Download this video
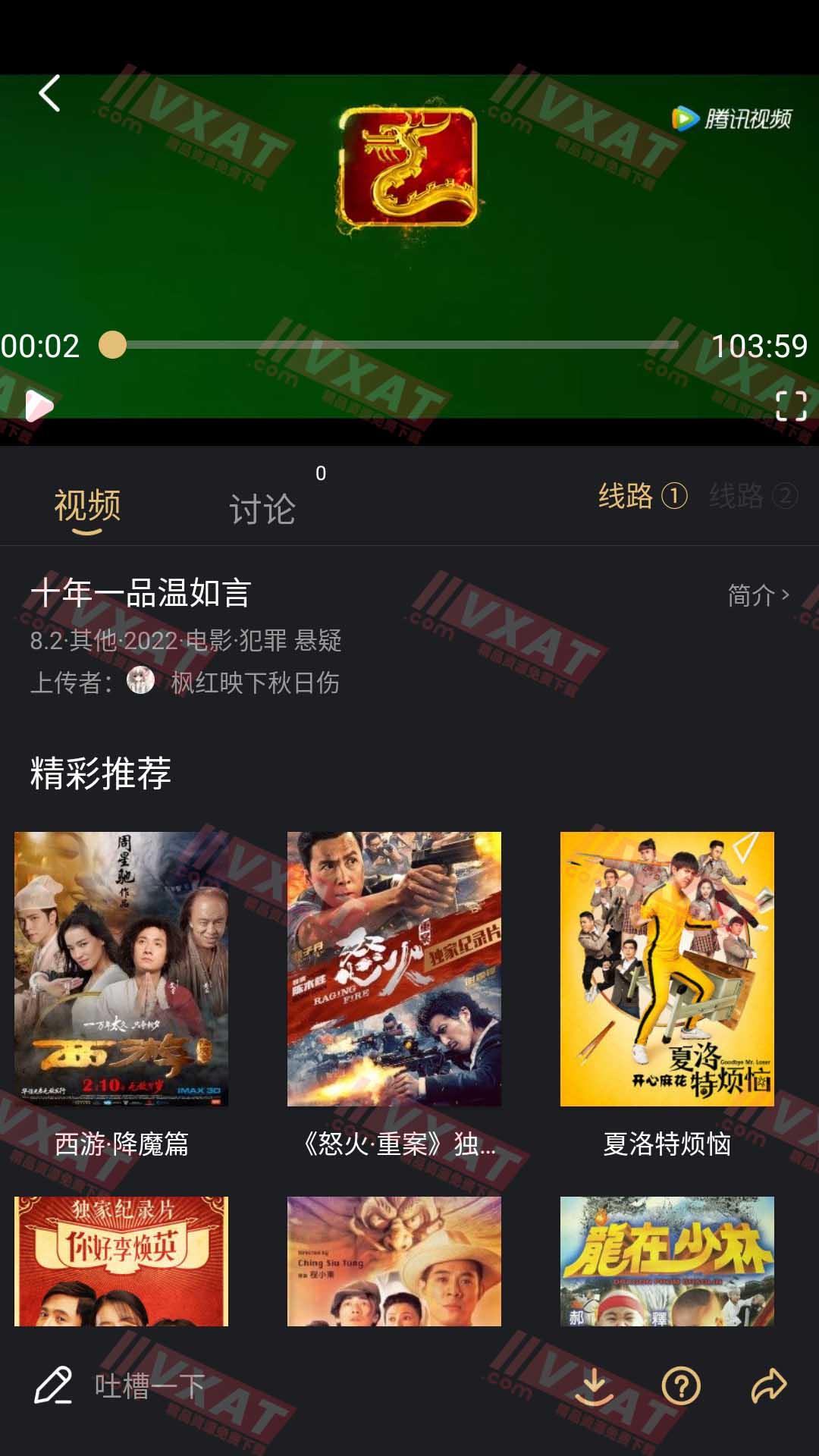The height and width of the screenshot is (1456, 819). click(595, 1386)
